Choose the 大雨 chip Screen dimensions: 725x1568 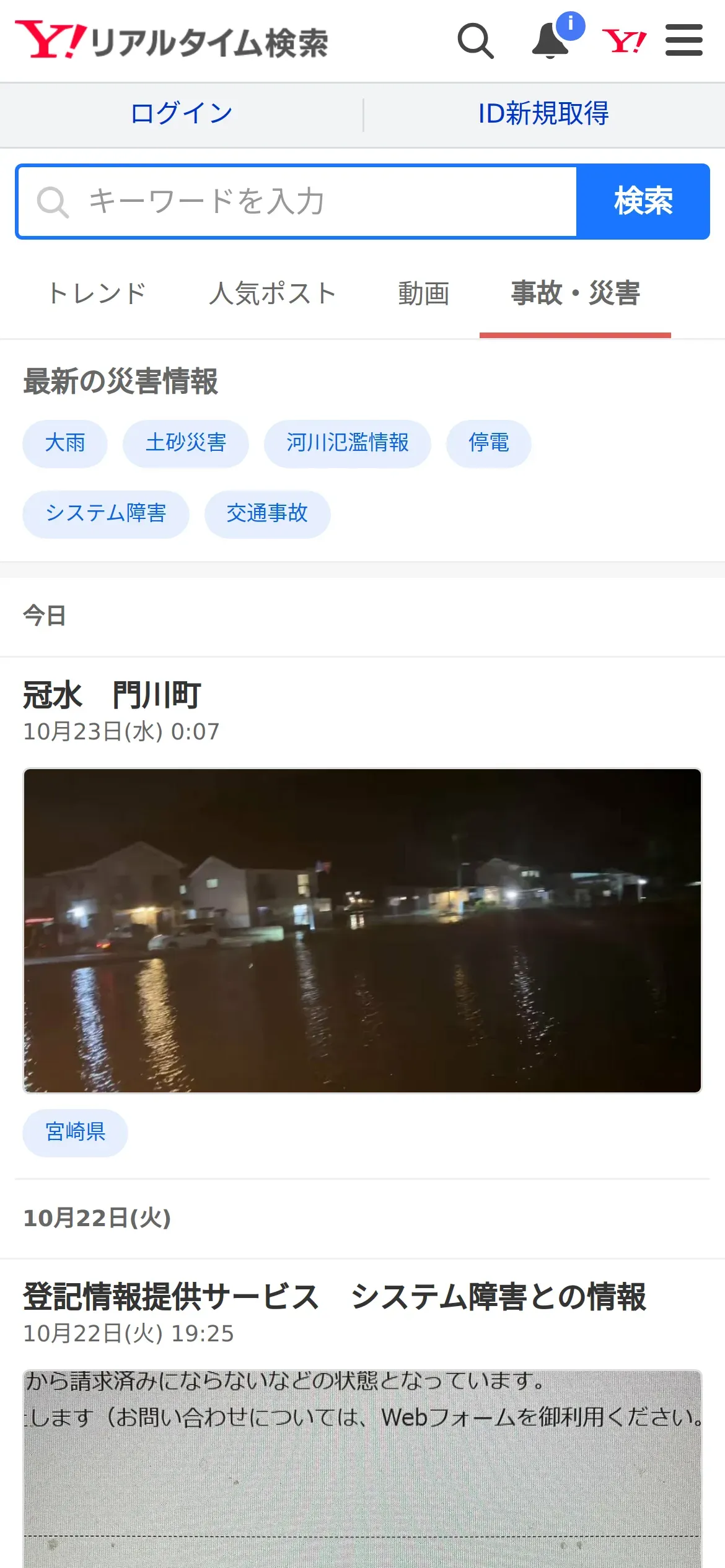(x=65, y=443)
